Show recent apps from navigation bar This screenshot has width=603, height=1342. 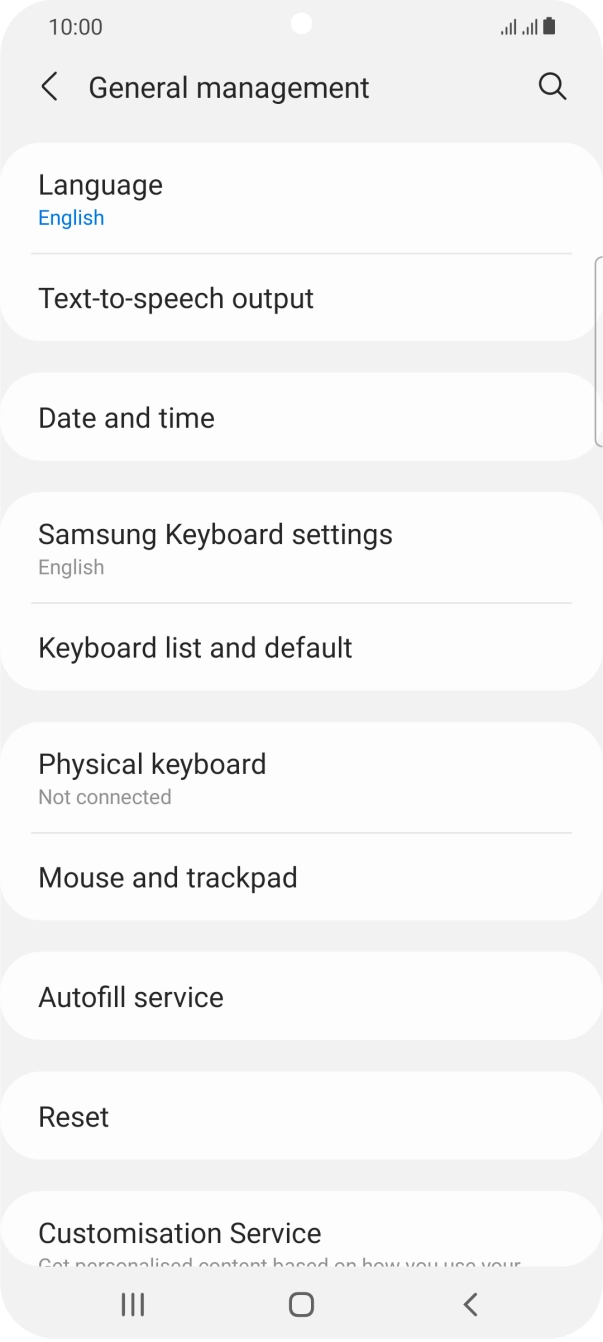[x=132, y=1304]
